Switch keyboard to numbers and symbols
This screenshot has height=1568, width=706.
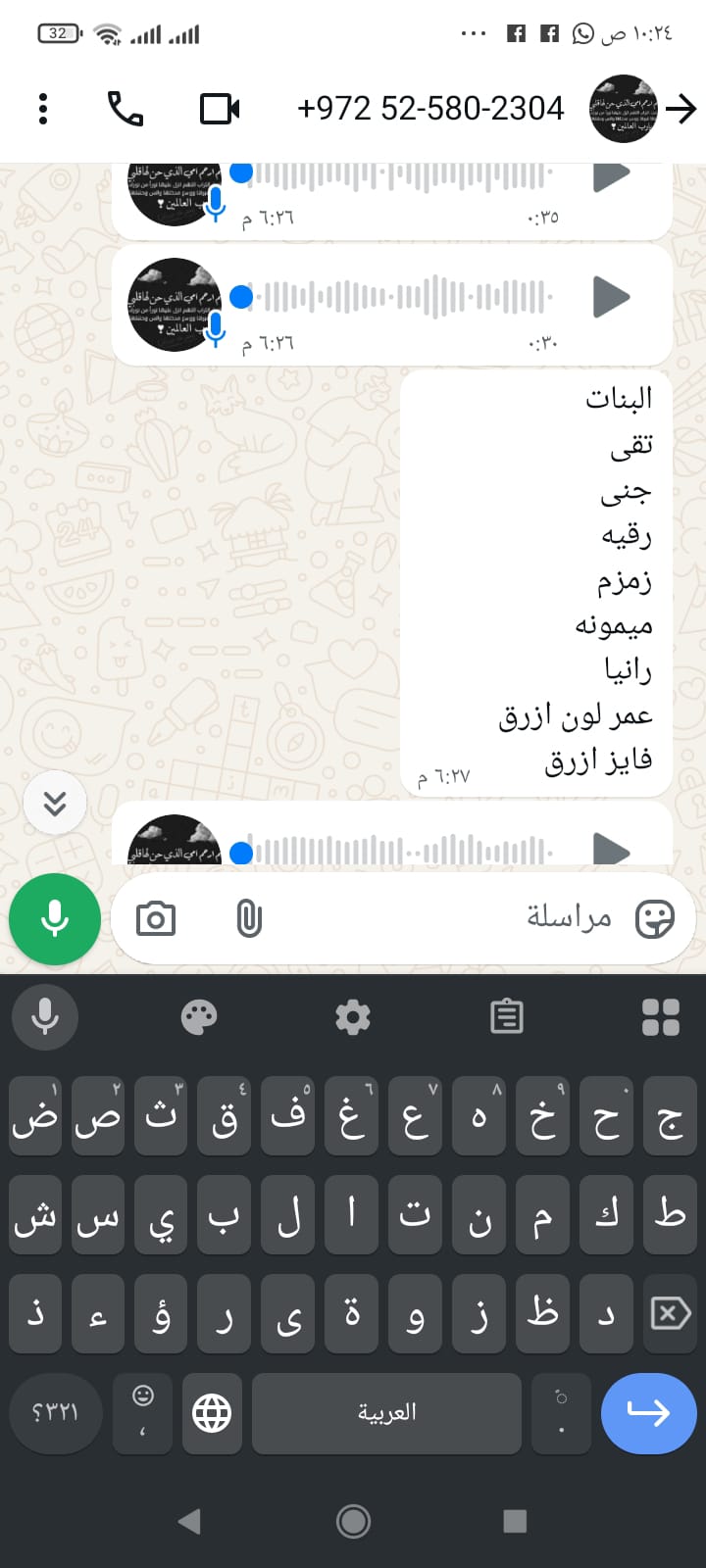55,1413
